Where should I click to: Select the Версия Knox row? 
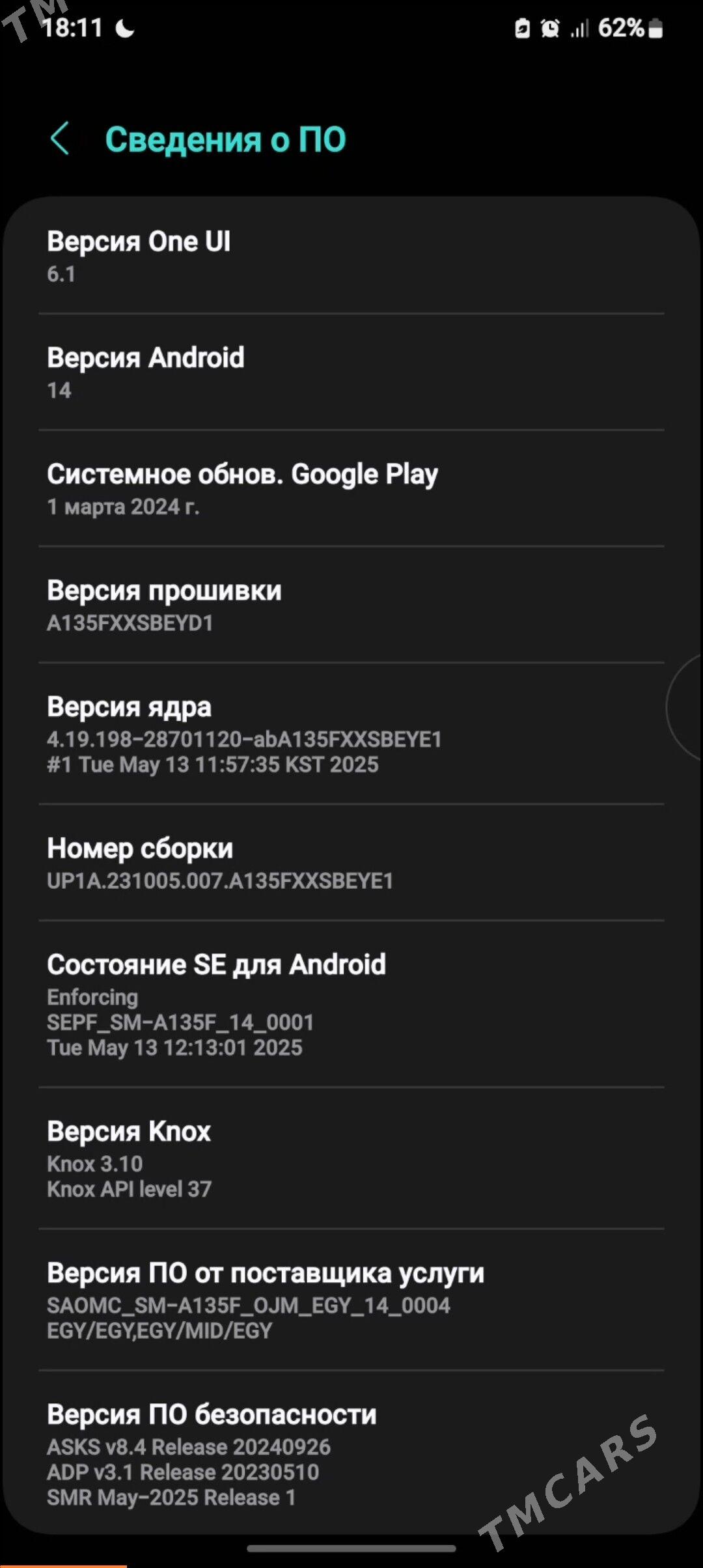pyautogui.click(x=351, y=1159)
